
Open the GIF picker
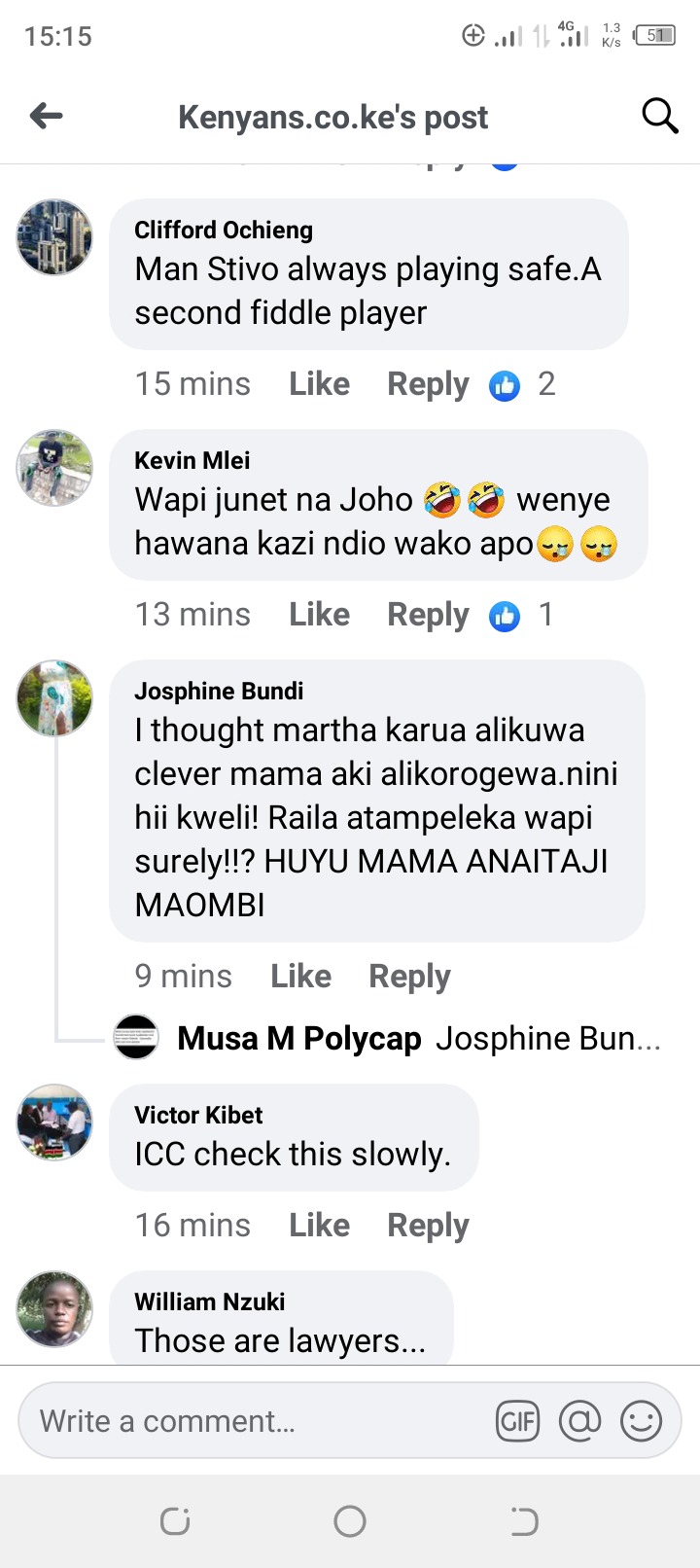click(x=517, y=1422)
